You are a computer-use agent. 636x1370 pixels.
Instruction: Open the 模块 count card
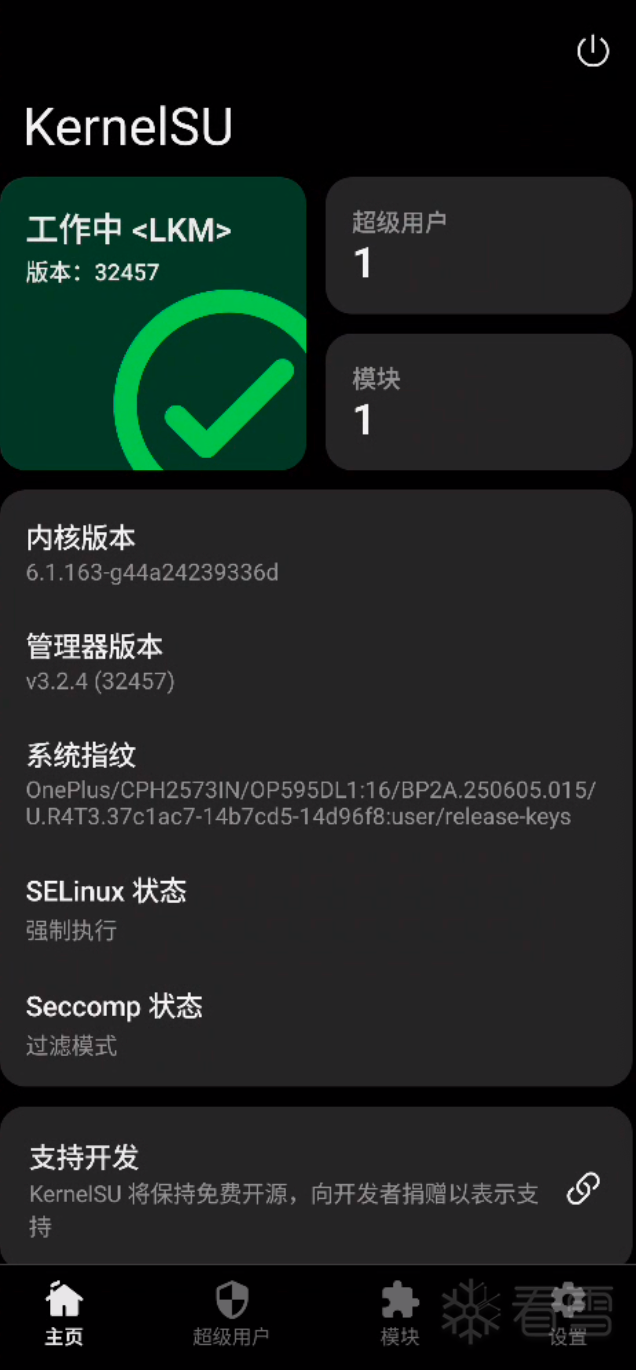tap(478, 401)
